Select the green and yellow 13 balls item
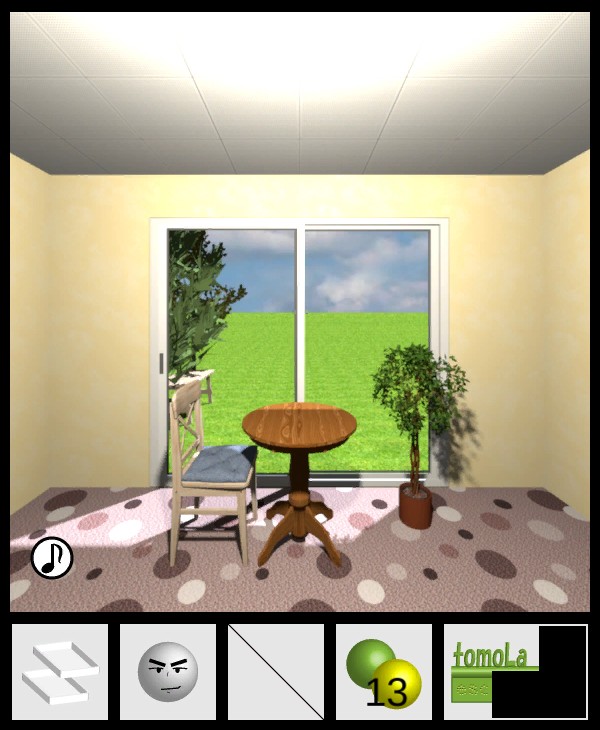This screenshot has height=730, width=600. click(x=384, y=672)
